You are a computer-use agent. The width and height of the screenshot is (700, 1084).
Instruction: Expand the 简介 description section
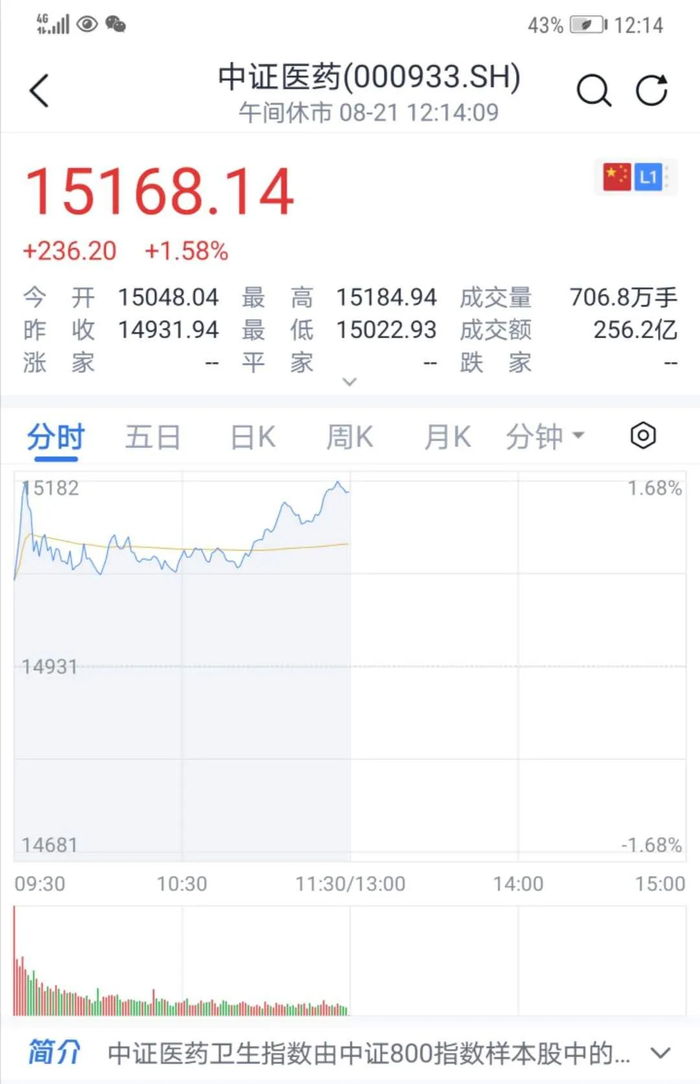660,1053
